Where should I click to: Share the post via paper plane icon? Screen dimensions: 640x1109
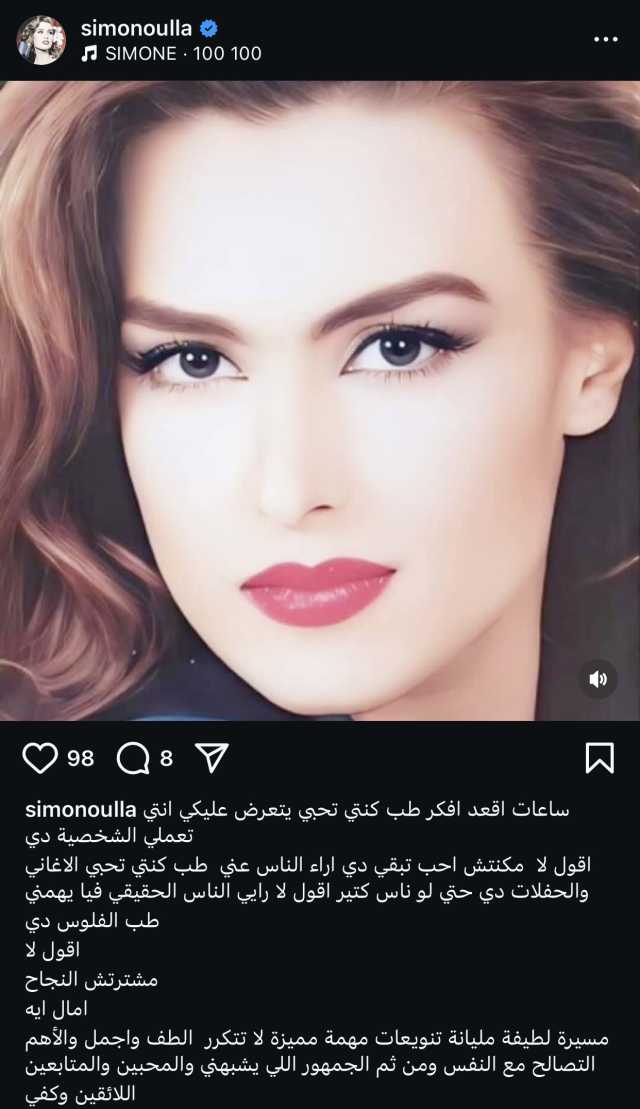point(211,758)
